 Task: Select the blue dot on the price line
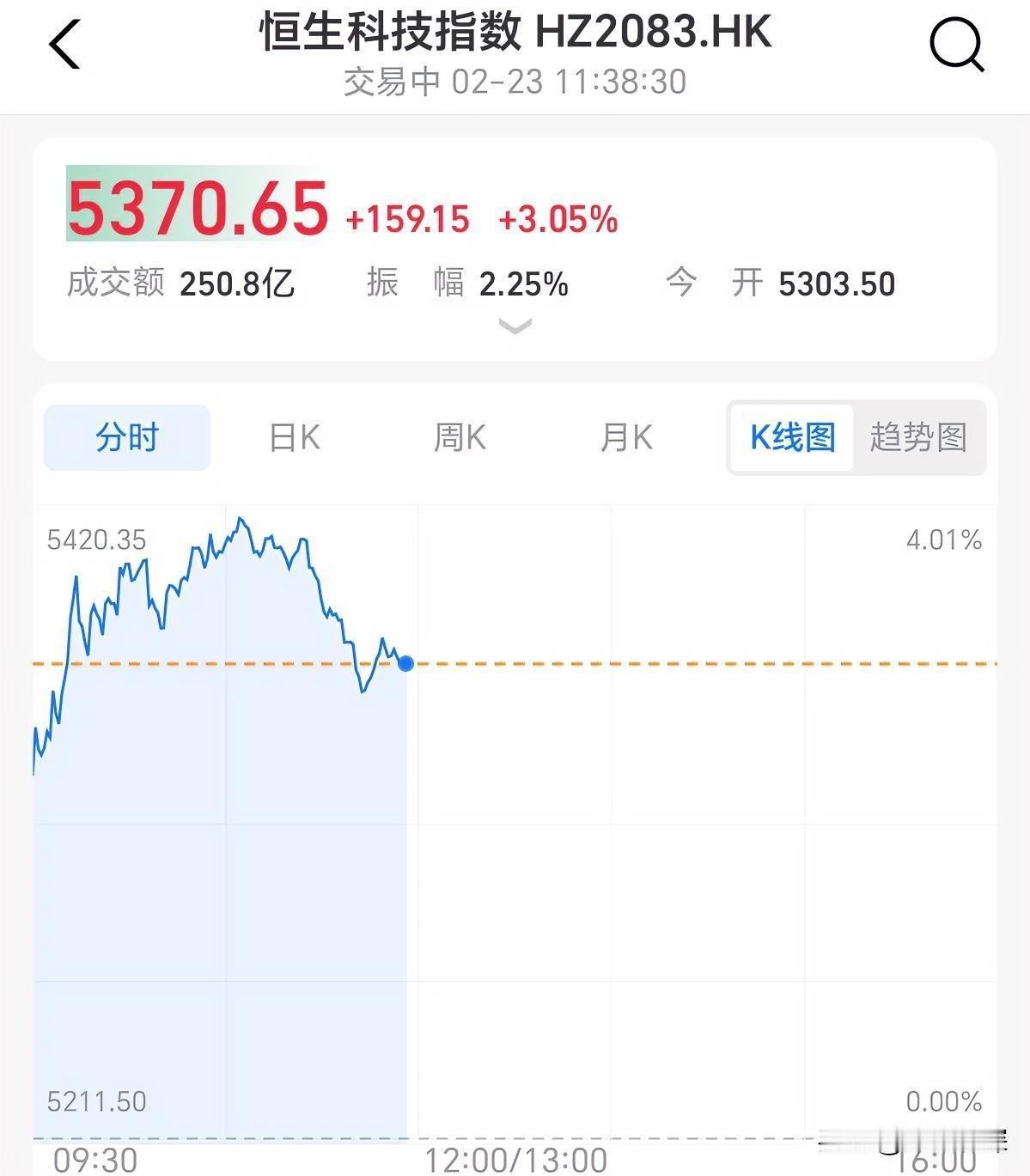(x=403, y=662)
